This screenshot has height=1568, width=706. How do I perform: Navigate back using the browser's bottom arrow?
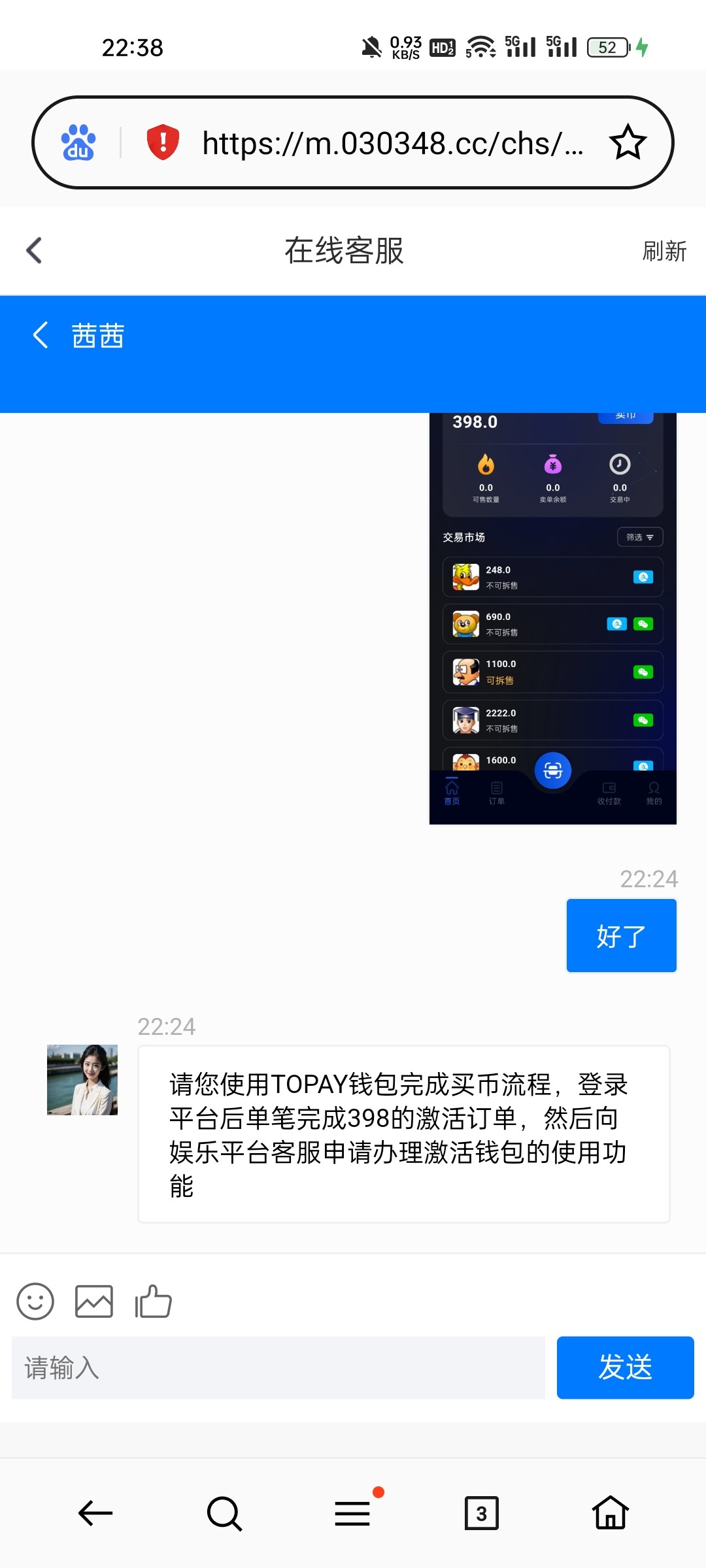coord(95,1513)
